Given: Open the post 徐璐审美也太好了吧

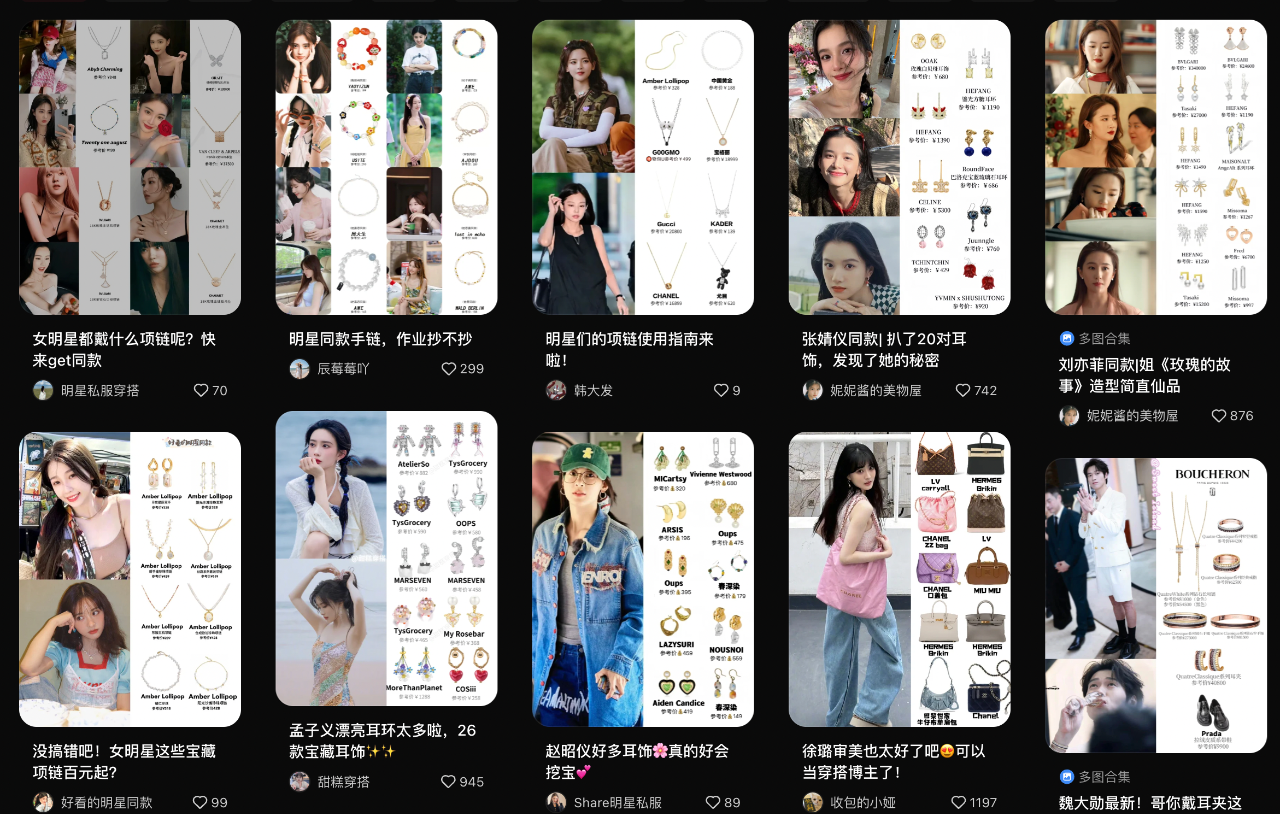Looking at the screenshot, I should point(899,580).
